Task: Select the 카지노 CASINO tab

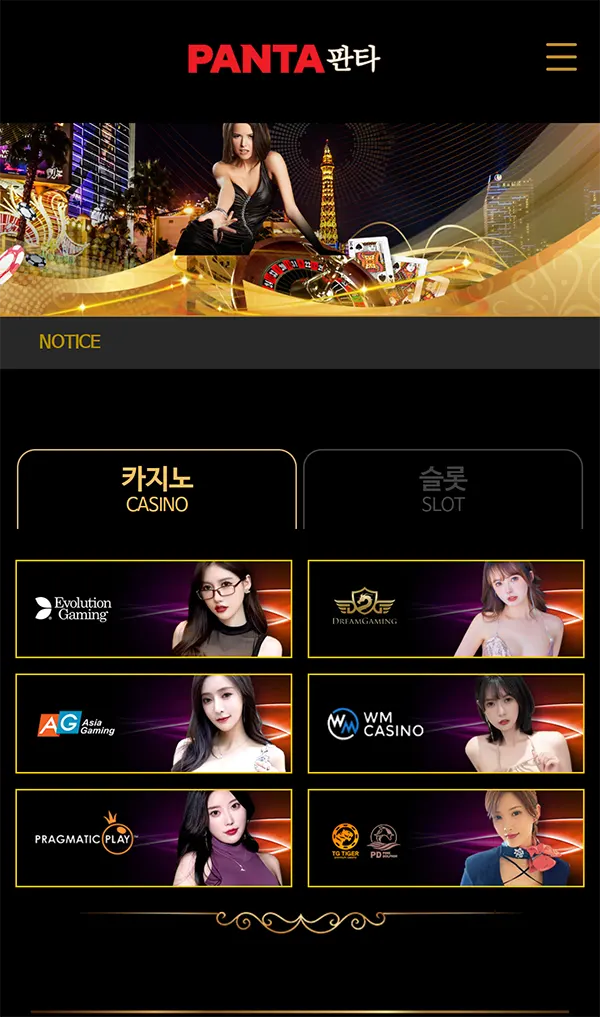Action: pyautogui.click(x=157, y=490)
